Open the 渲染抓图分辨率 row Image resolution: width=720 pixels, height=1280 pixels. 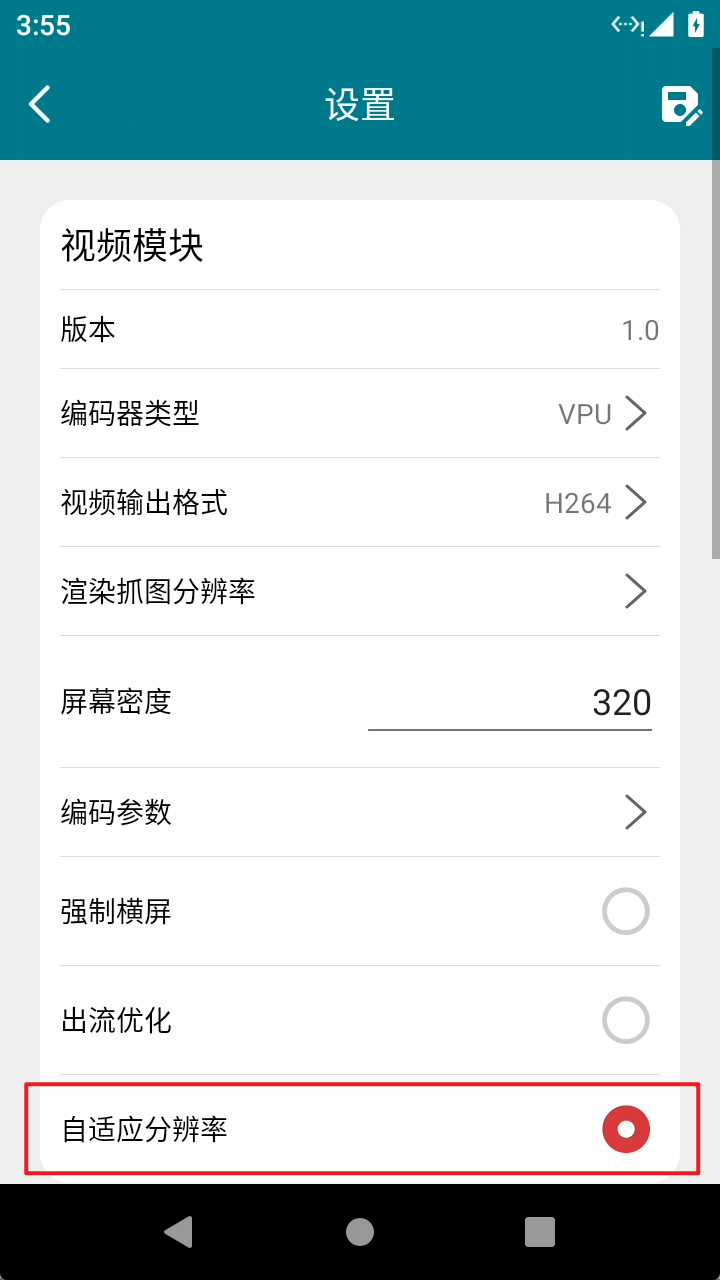tap(360, 591)
